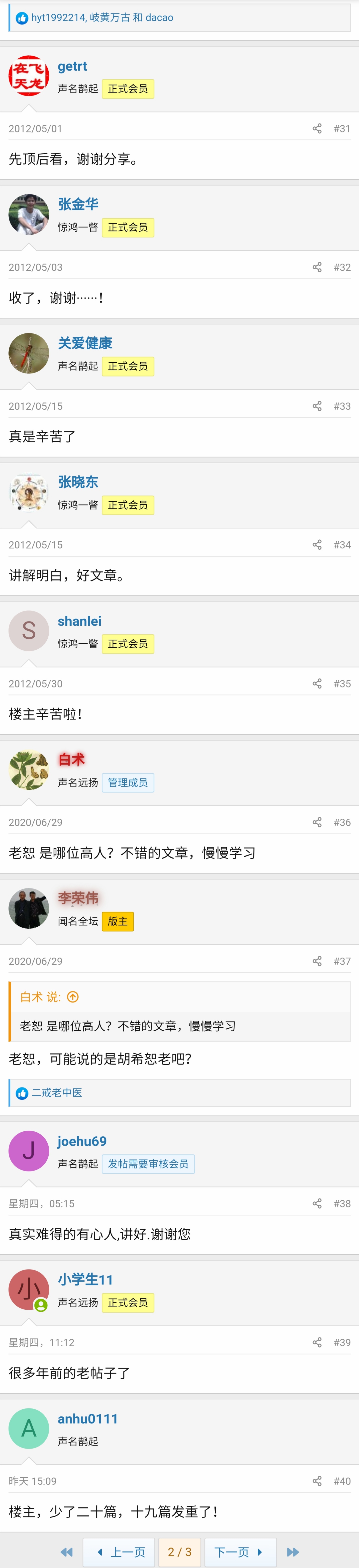Open page selector 2 / 3
This screenshot has width=359, height=1568.
point(179,1552)
